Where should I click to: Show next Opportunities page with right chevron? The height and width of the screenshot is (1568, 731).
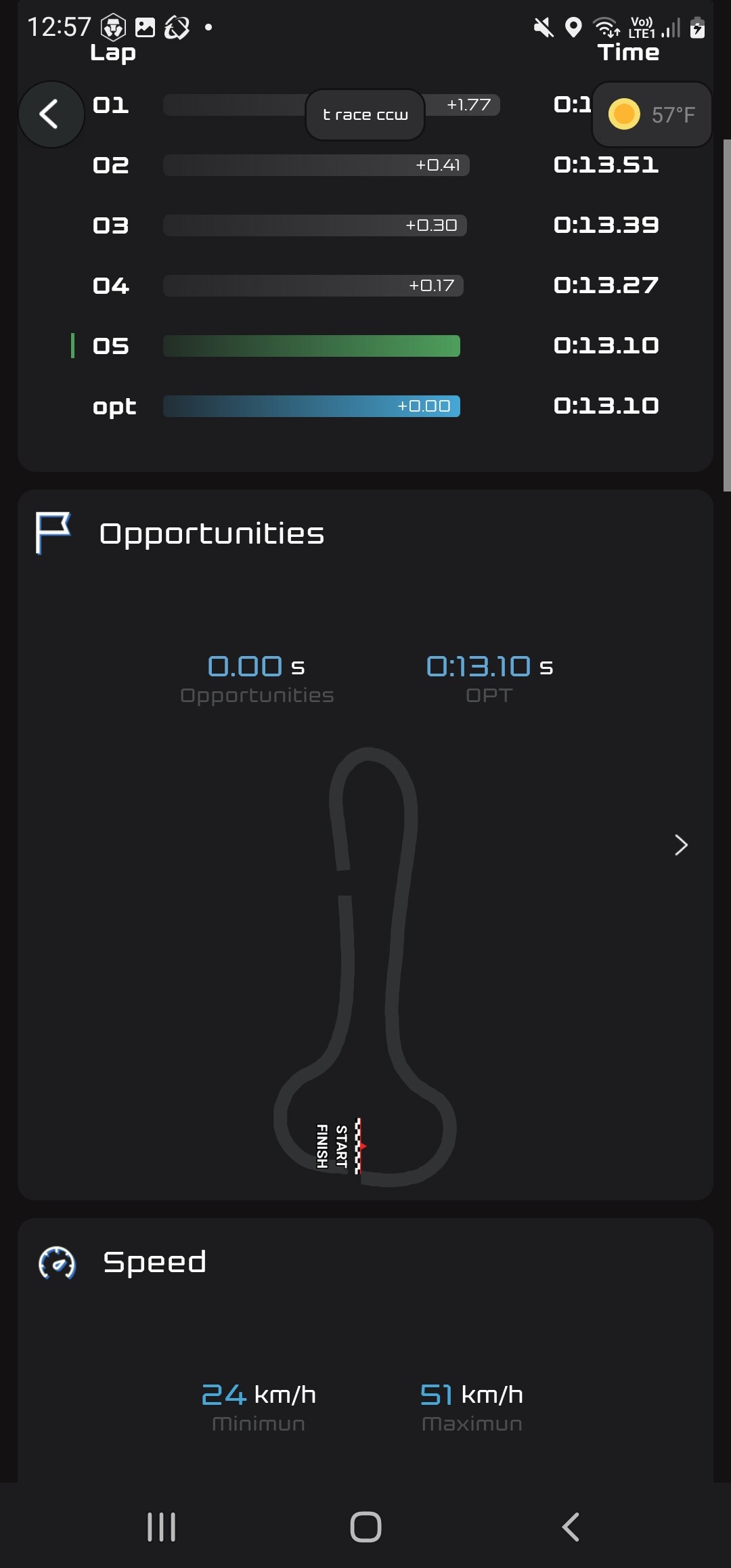[x=681, y=845]
